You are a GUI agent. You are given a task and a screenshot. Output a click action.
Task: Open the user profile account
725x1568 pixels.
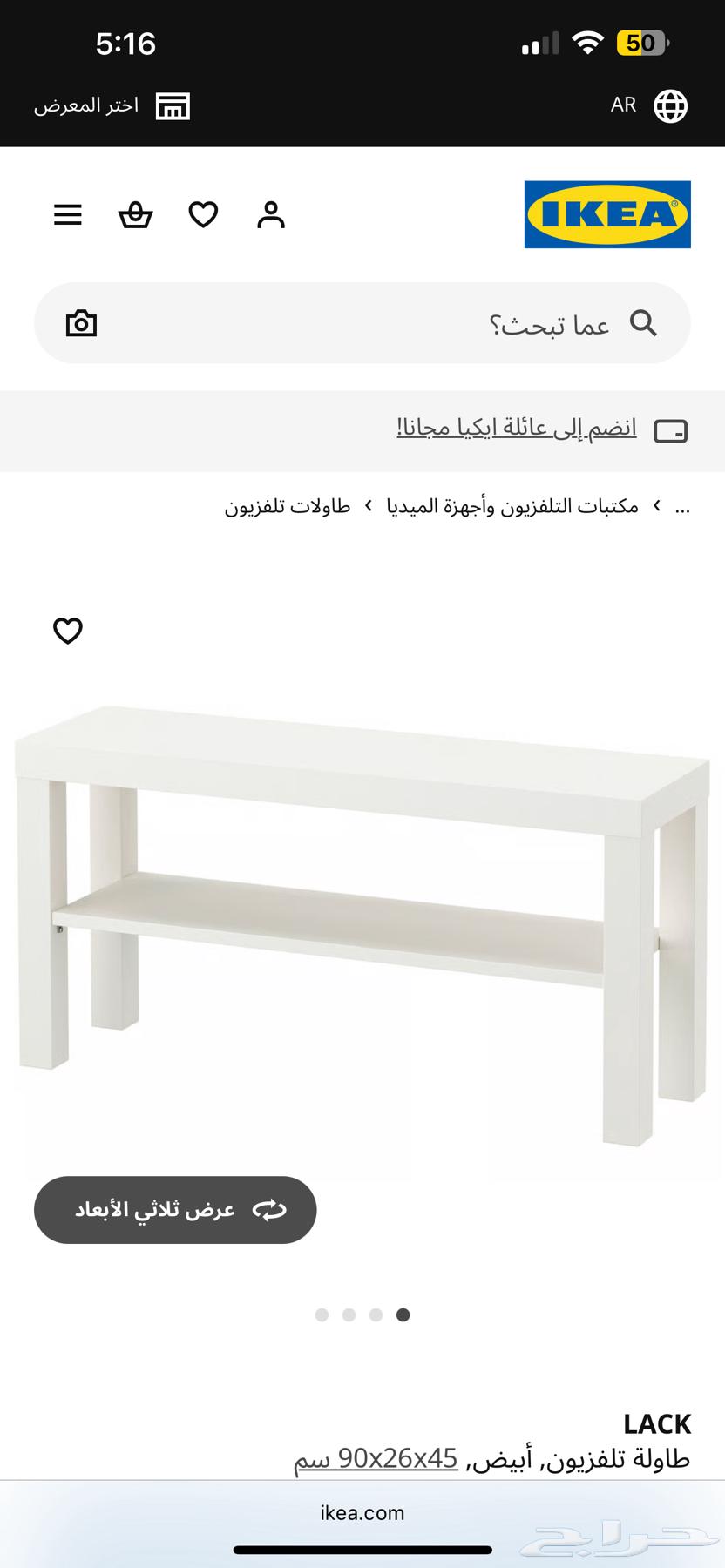click(271, 215)
